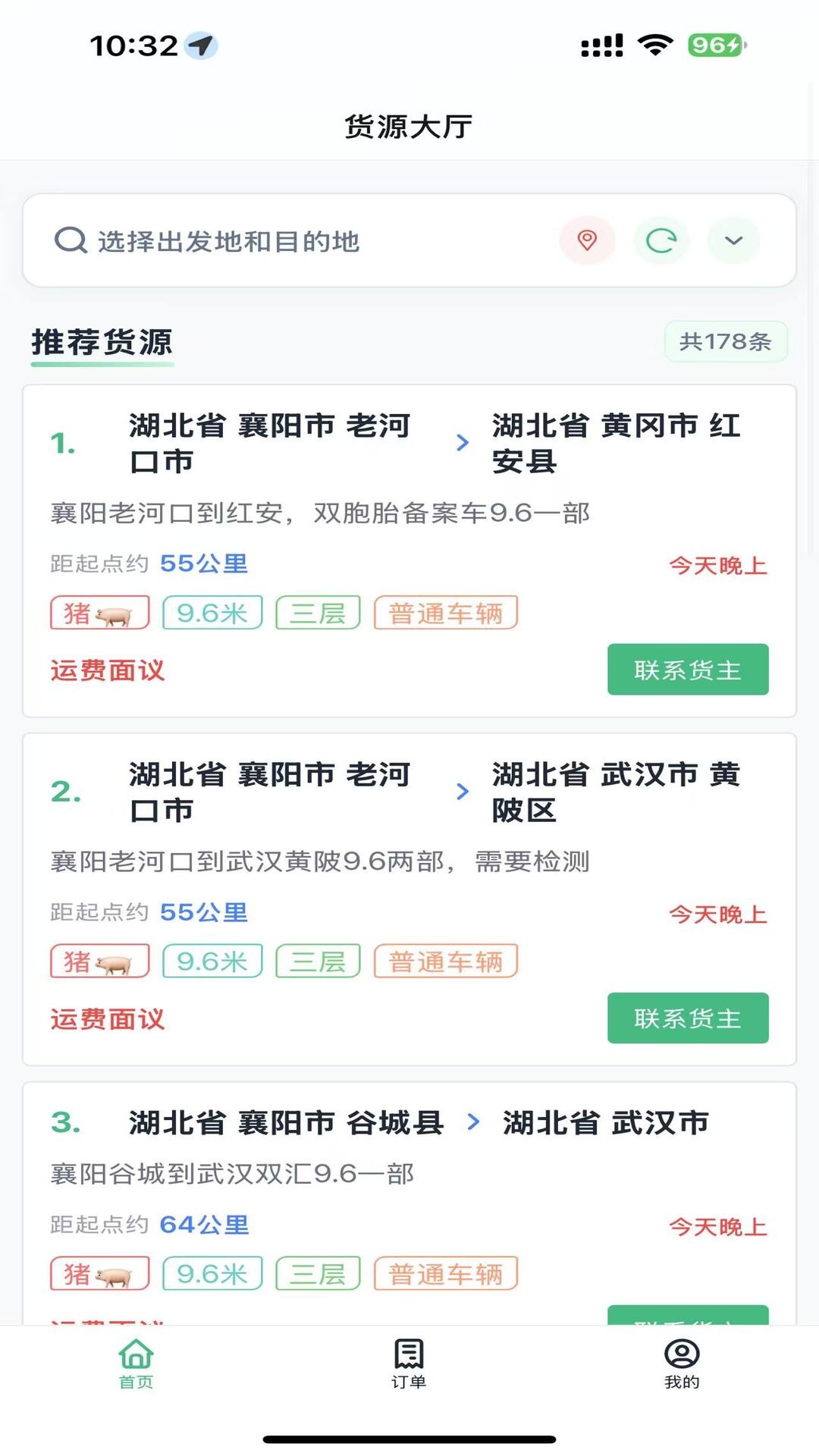Refresh the cargo list

(x=661, y=240)
